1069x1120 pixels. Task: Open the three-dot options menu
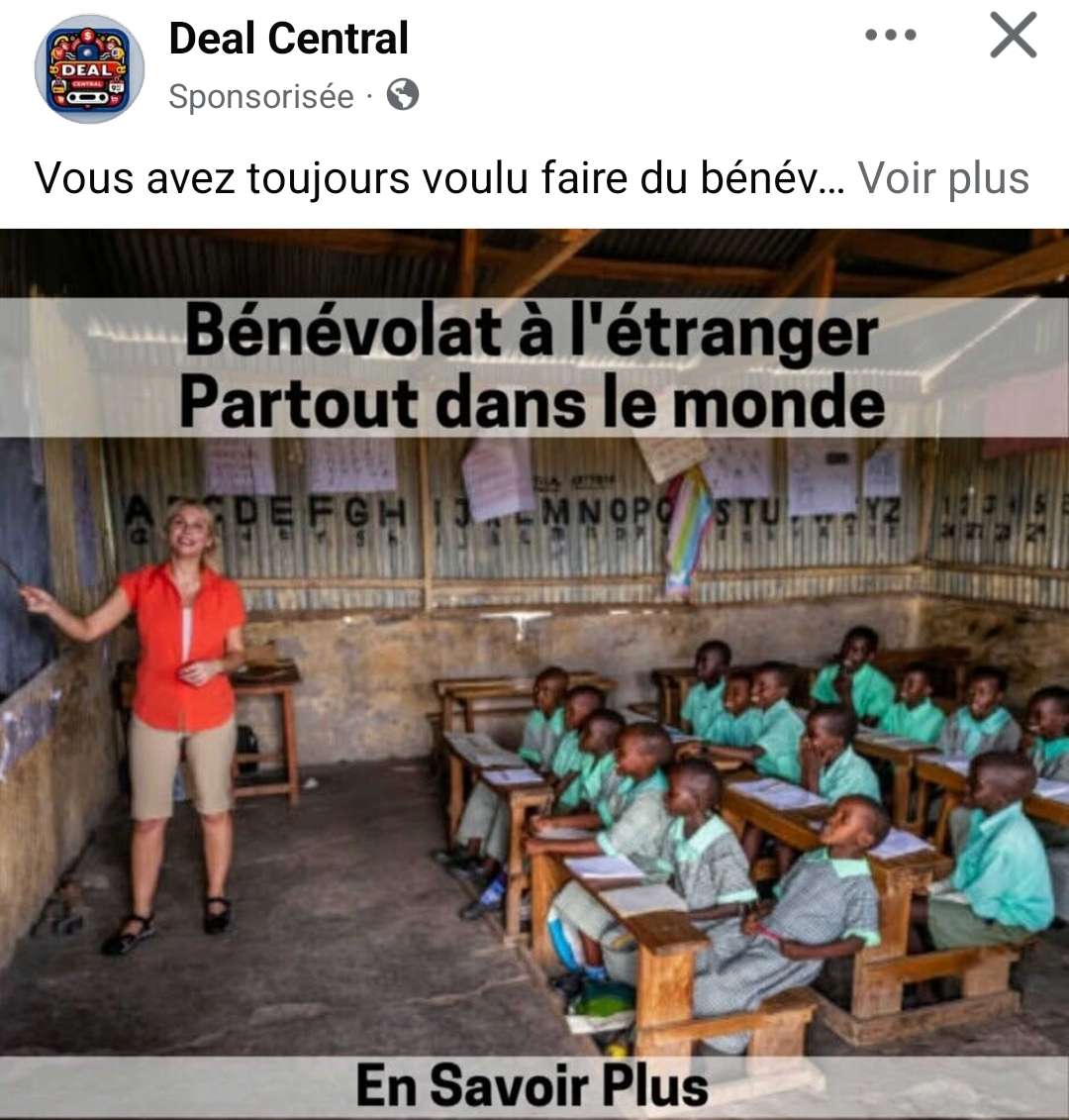pos(890,36)
